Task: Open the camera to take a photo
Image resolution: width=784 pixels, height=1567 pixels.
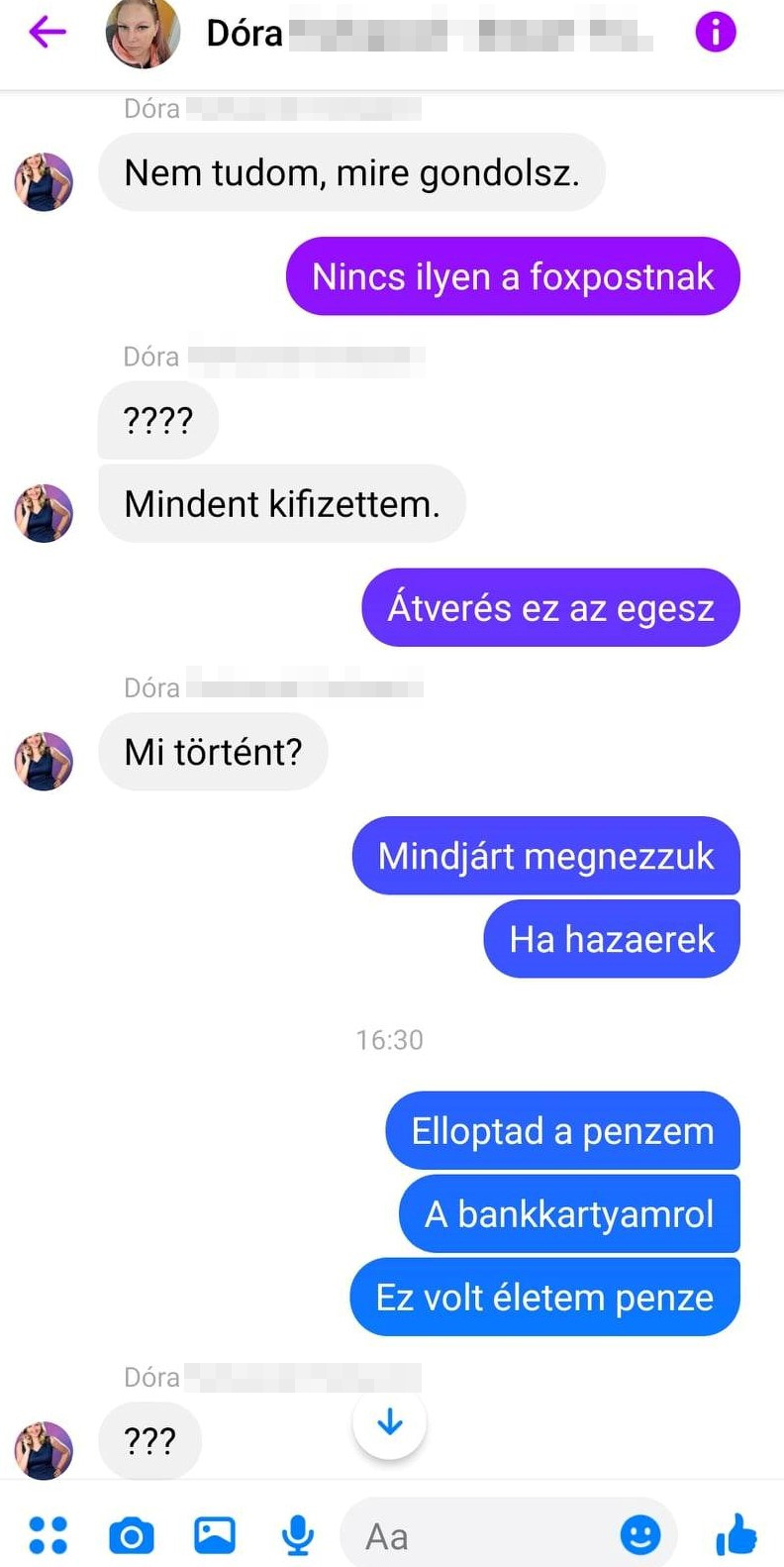Action: pyautogui.click(x=132, y=1536)
